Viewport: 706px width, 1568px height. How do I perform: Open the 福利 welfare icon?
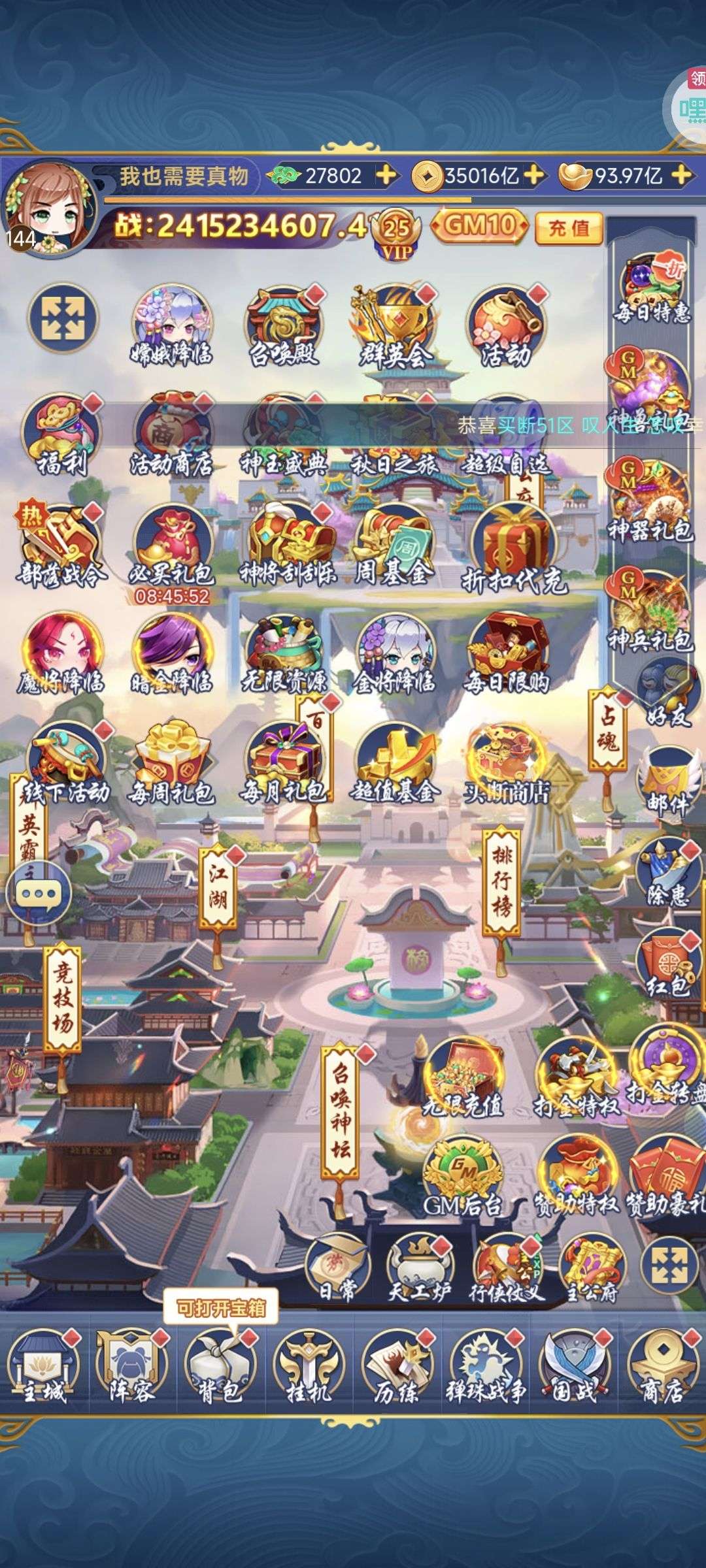pos(61,435)
